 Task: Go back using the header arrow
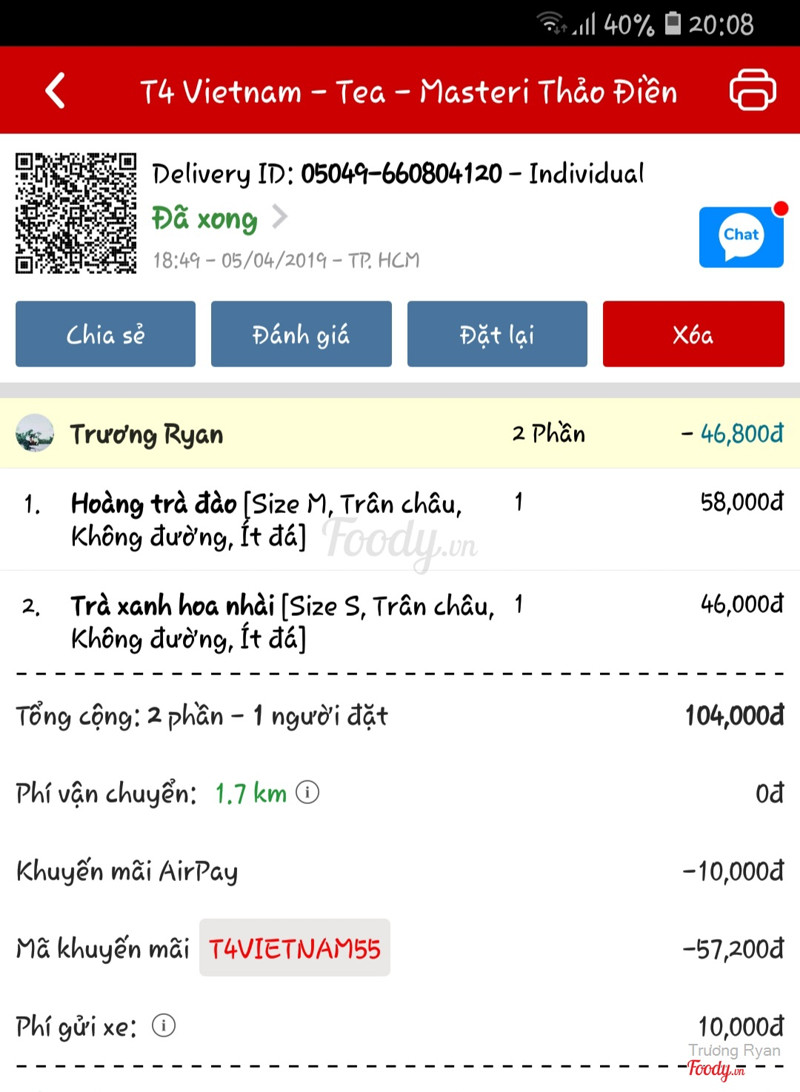55,91
